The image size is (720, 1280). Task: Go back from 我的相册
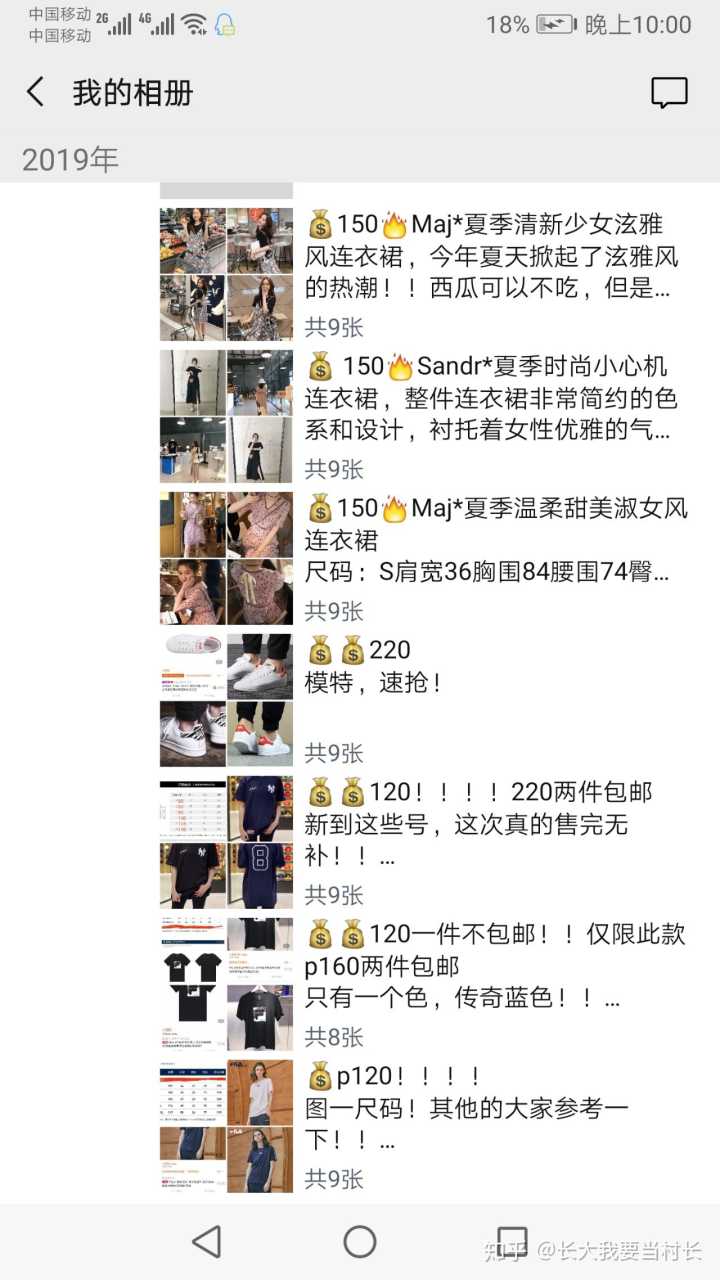(x=36, y=93)
